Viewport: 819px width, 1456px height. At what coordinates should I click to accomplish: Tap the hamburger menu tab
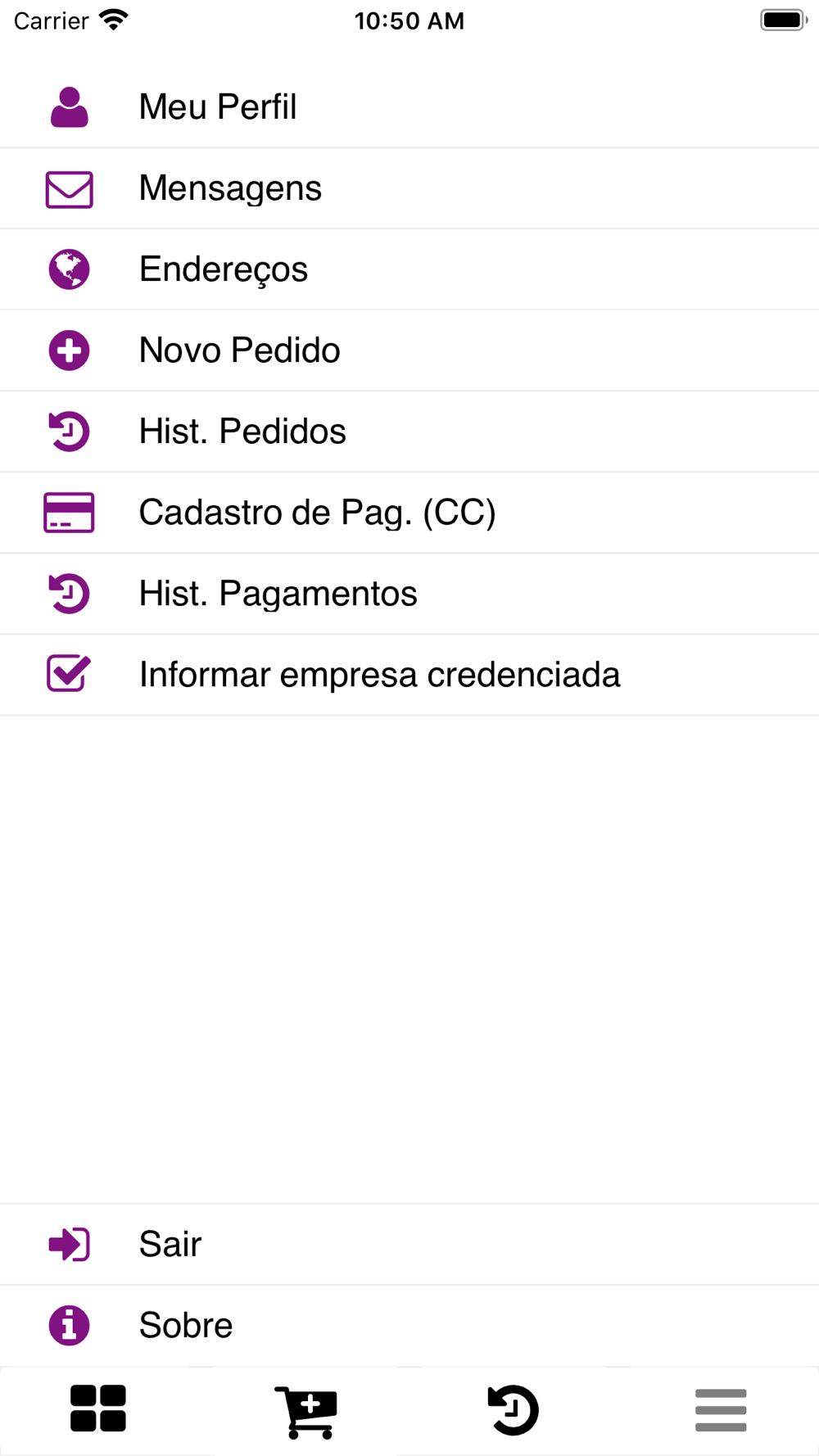point(721,1410)
